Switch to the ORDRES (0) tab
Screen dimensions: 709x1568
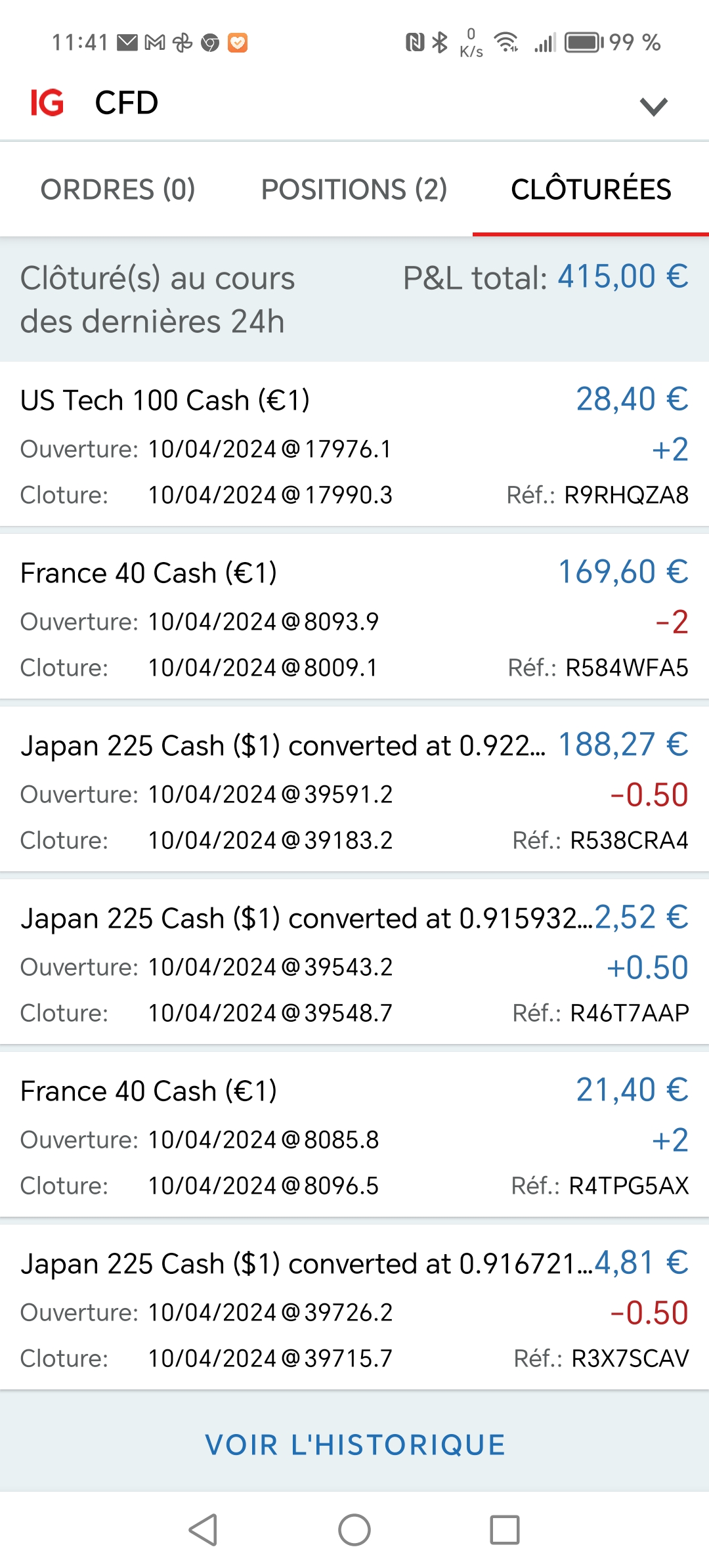[x=118, y=190]
